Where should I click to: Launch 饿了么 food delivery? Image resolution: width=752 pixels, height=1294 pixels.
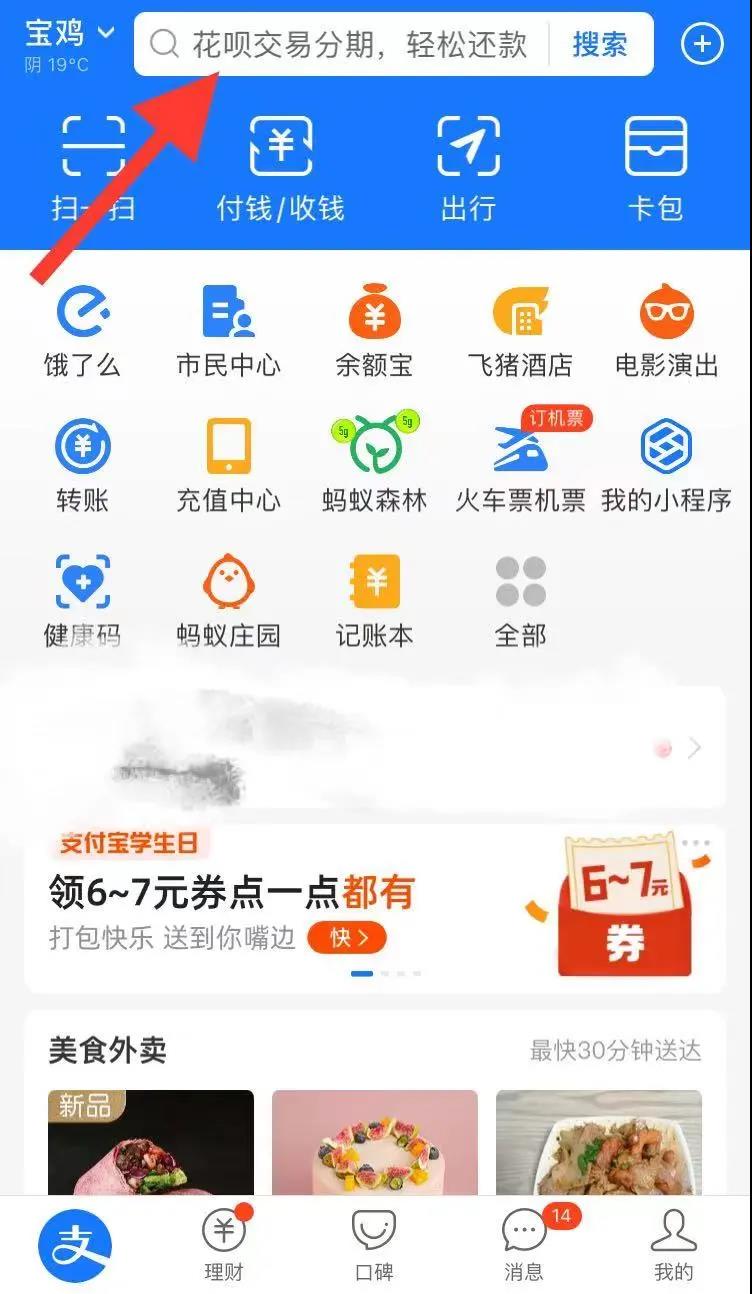82,330
